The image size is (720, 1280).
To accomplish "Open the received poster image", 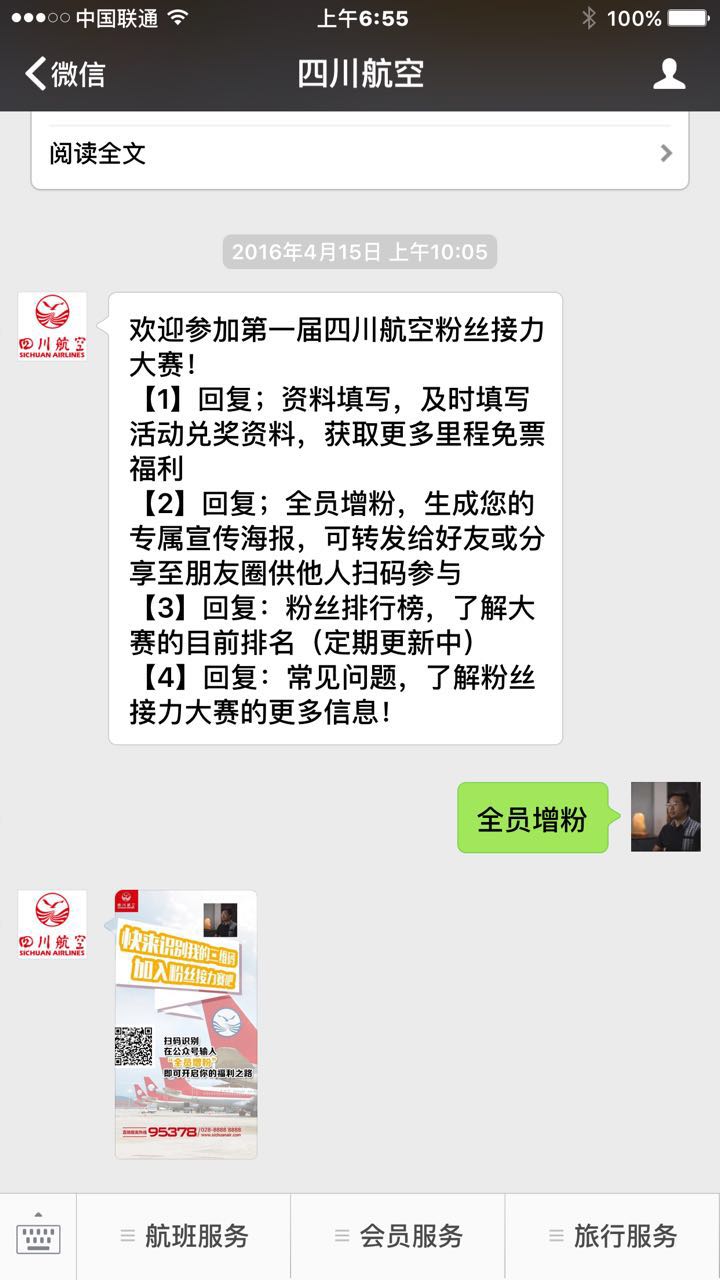I will [186, 1024].
